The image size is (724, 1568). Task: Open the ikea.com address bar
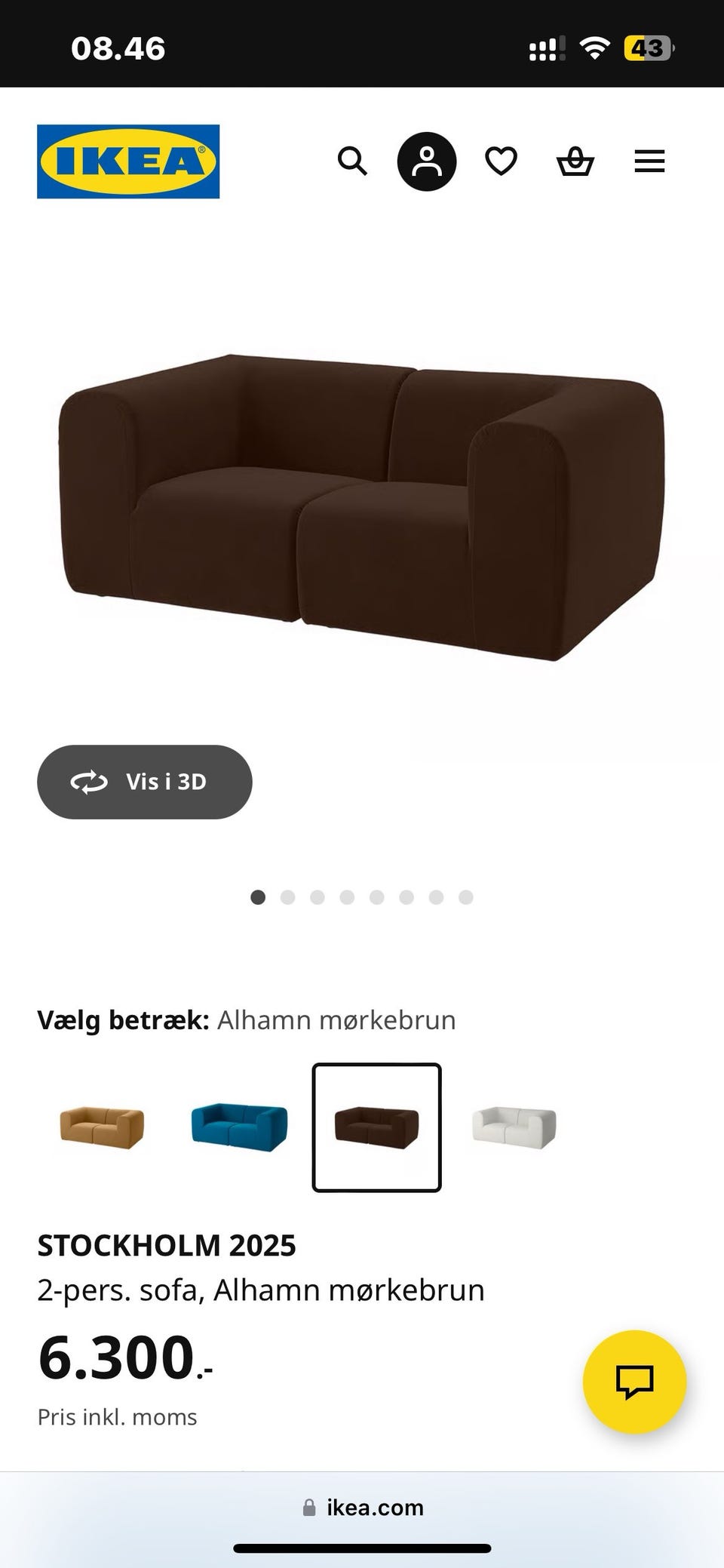pyautogui.click(x=362, y=1508)
